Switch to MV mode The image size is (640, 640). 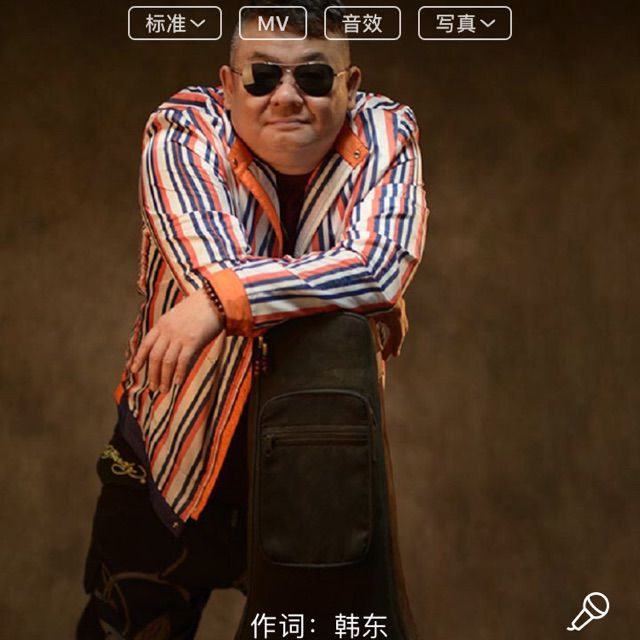pyautogui.click(x=273, y=23)
